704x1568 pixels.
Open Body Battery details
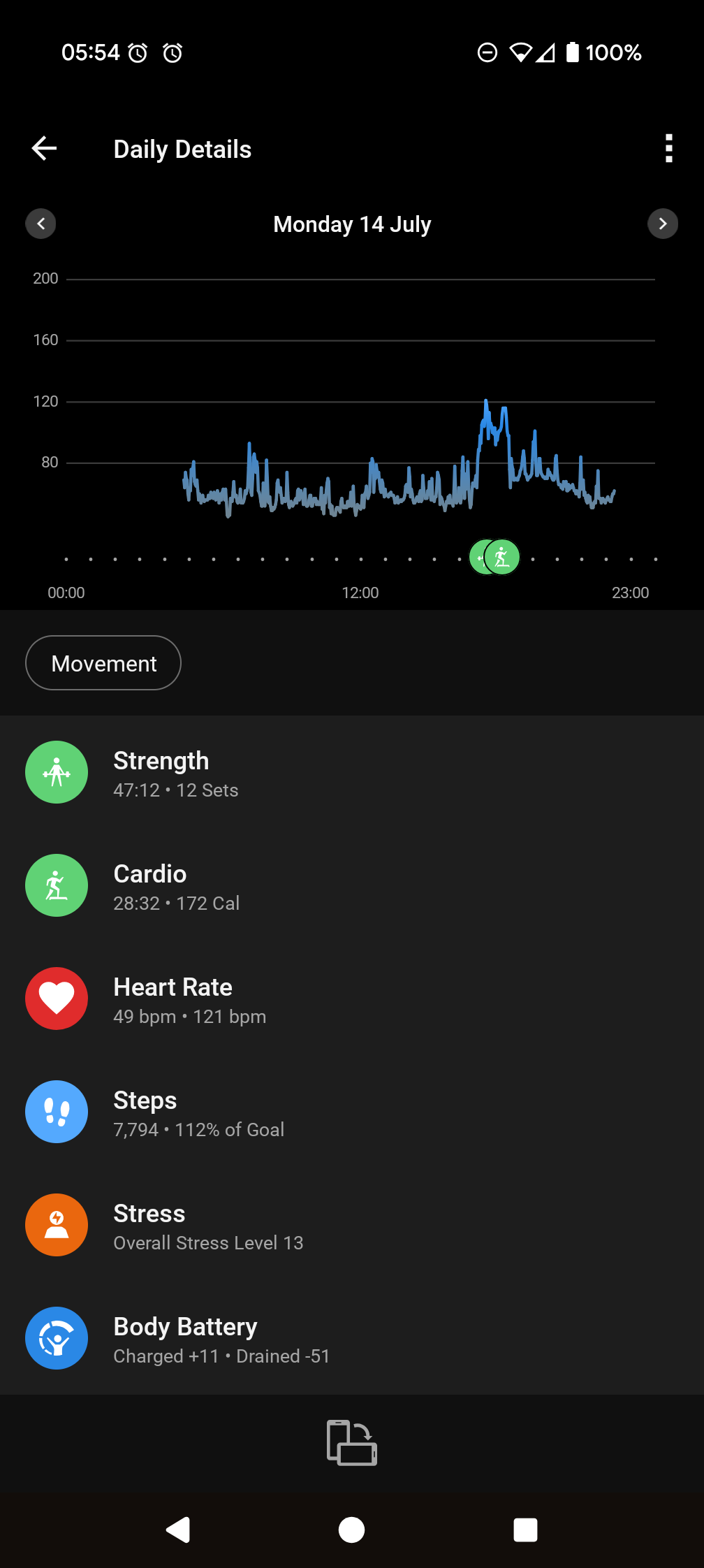352,1338
